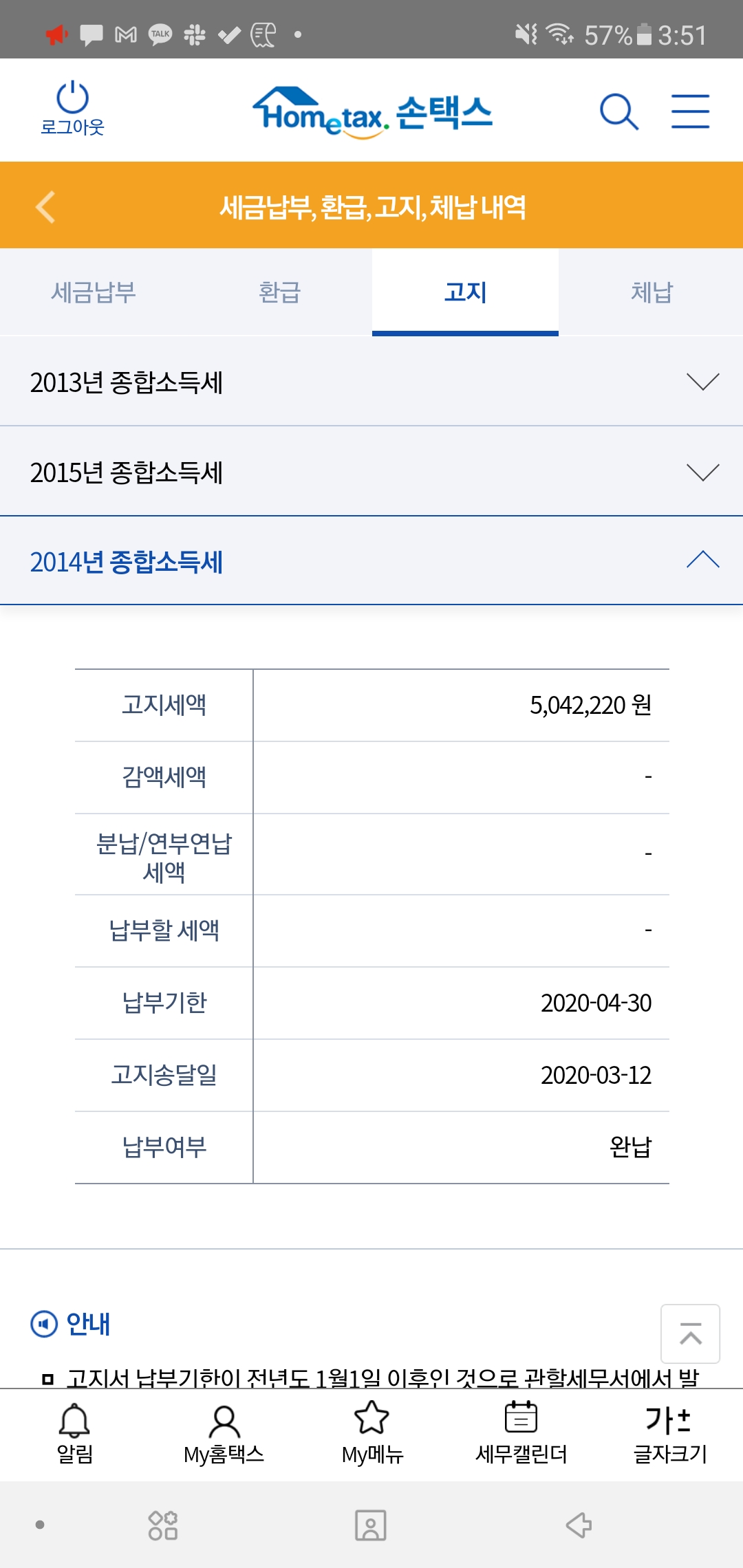Image resolution: width=743 pixels, height=1568 pixels.
Task: Open 세무캘린더 tax calendar
Action: pos(521,1433)
